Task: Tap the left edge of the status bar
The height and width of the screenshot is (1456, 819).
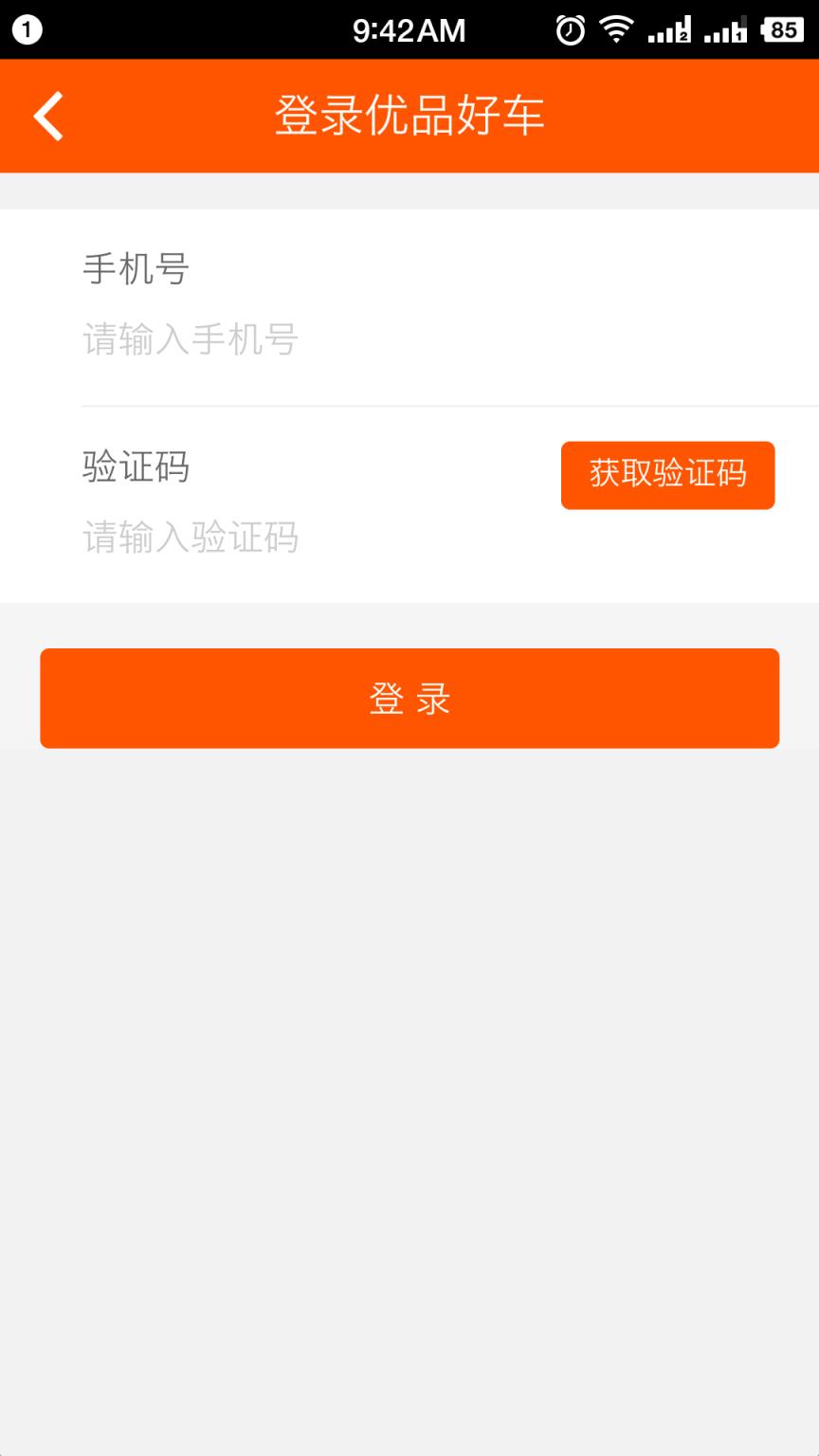Action: coord(114,28)
